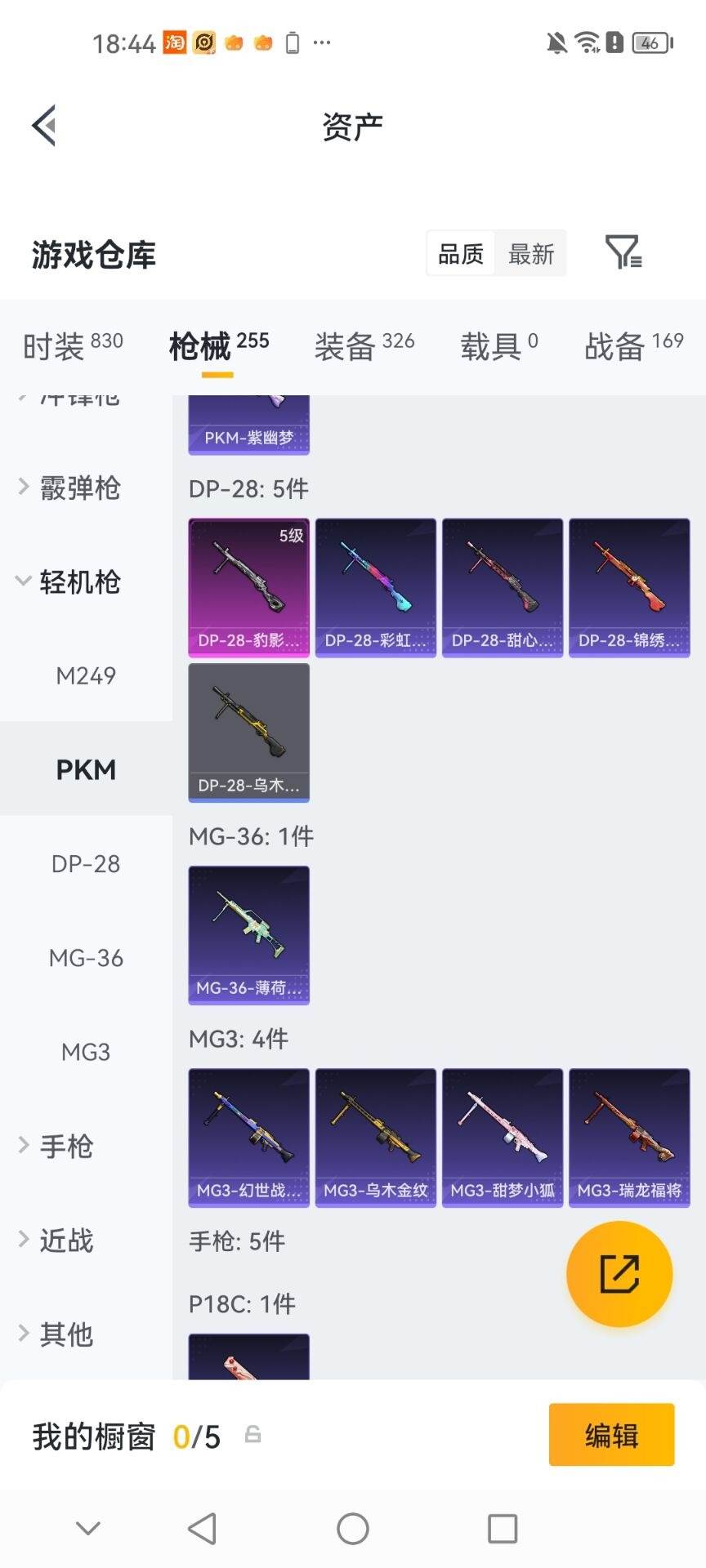The height and width of the screenshot is (1568, 706).
Task: Return to the phone home screen
Action: pos(353,1529)
